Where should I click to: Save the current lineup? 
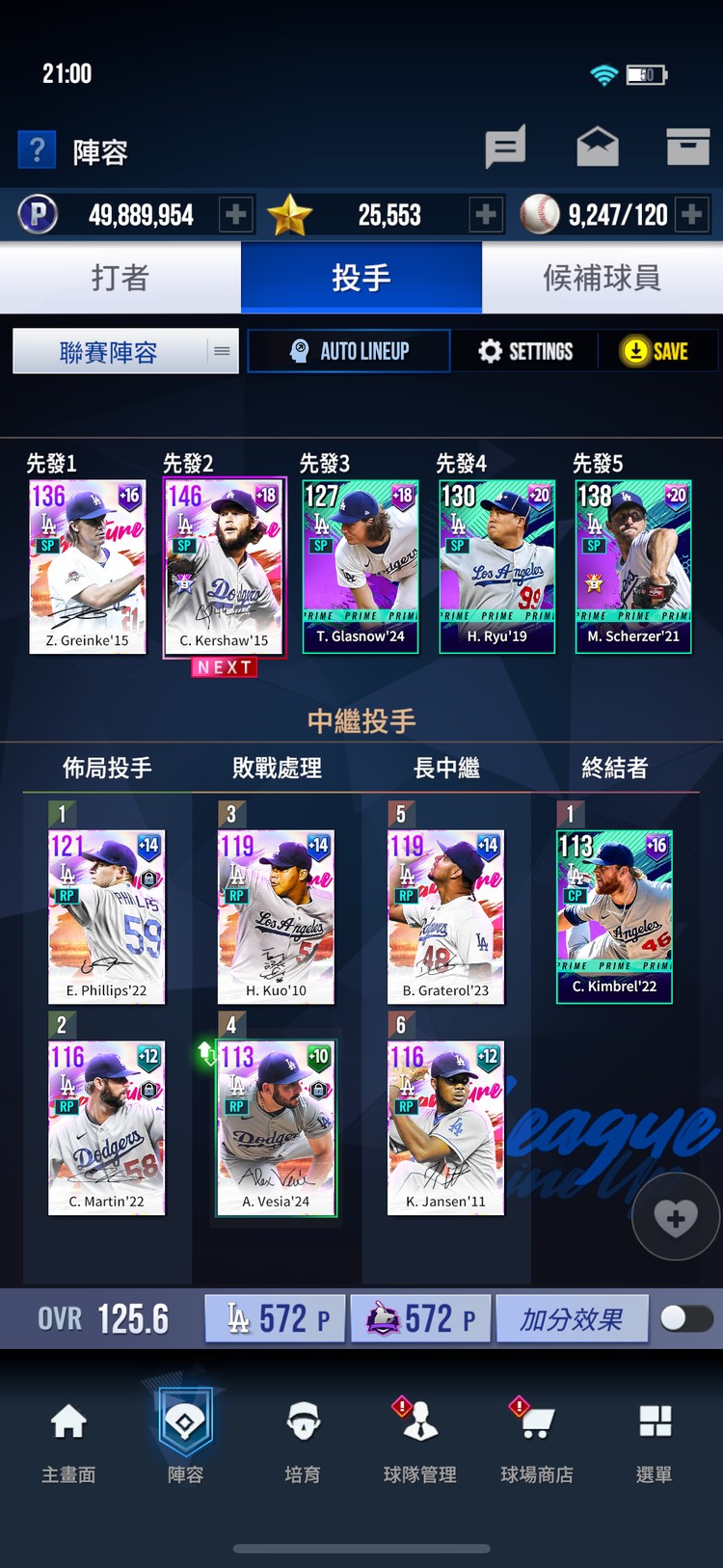(656, 351)
